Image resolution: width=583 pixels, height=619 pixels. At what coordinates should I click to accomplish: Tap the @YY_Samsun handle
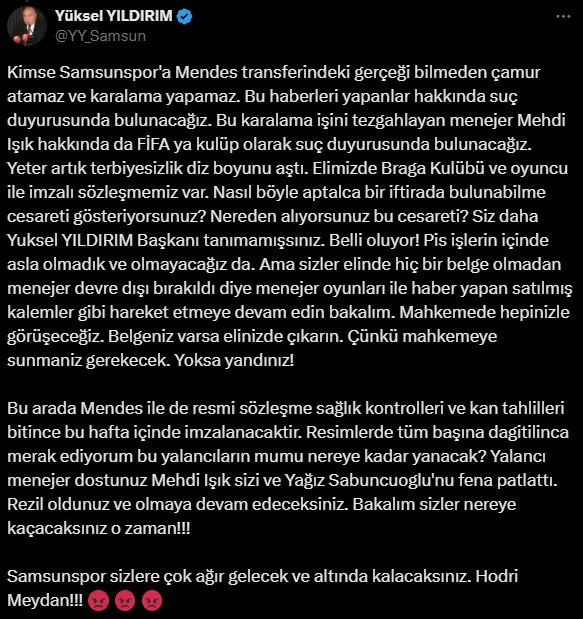pyautogui.click(x=100, y=36)
